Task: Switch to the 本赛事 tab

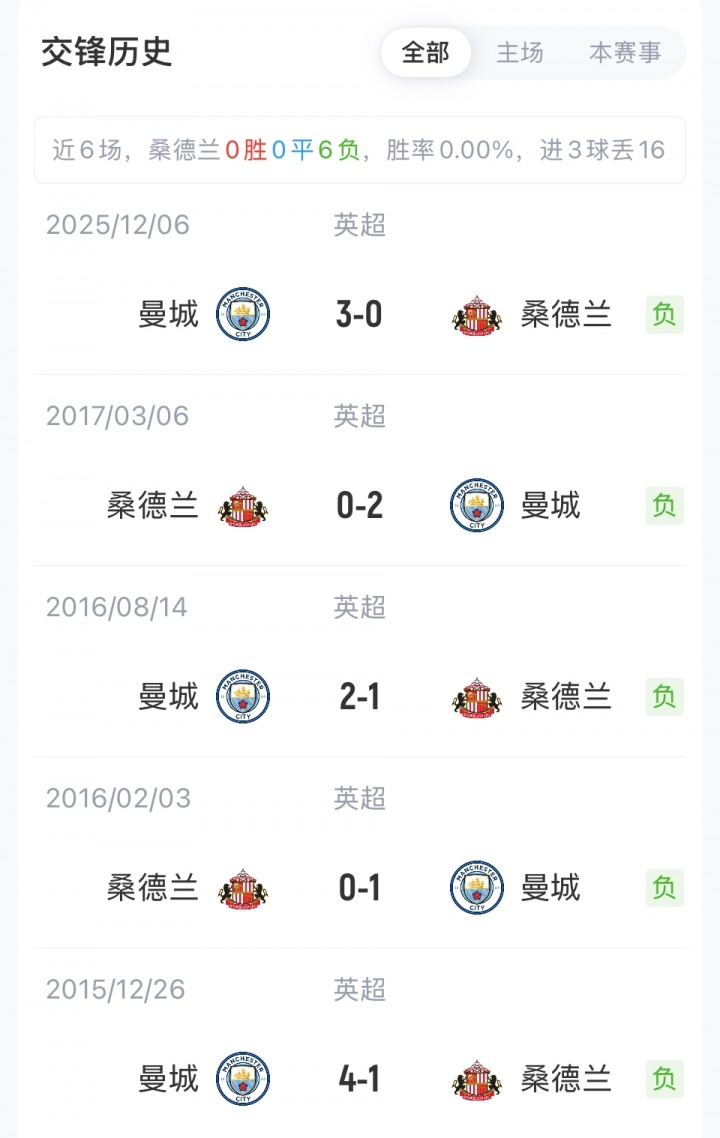Action: [625, 52]
